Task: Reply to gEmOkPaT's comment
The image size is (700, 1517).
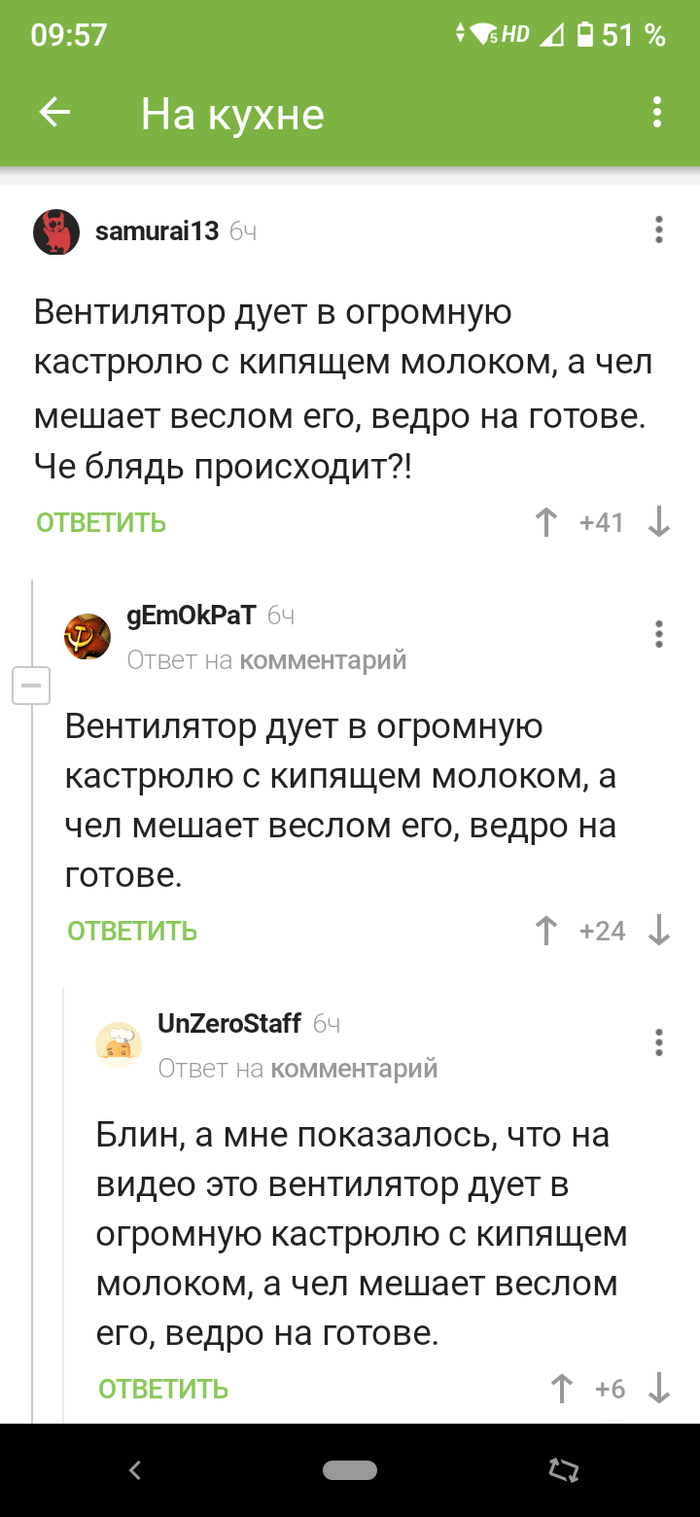Action: (132, 931)
